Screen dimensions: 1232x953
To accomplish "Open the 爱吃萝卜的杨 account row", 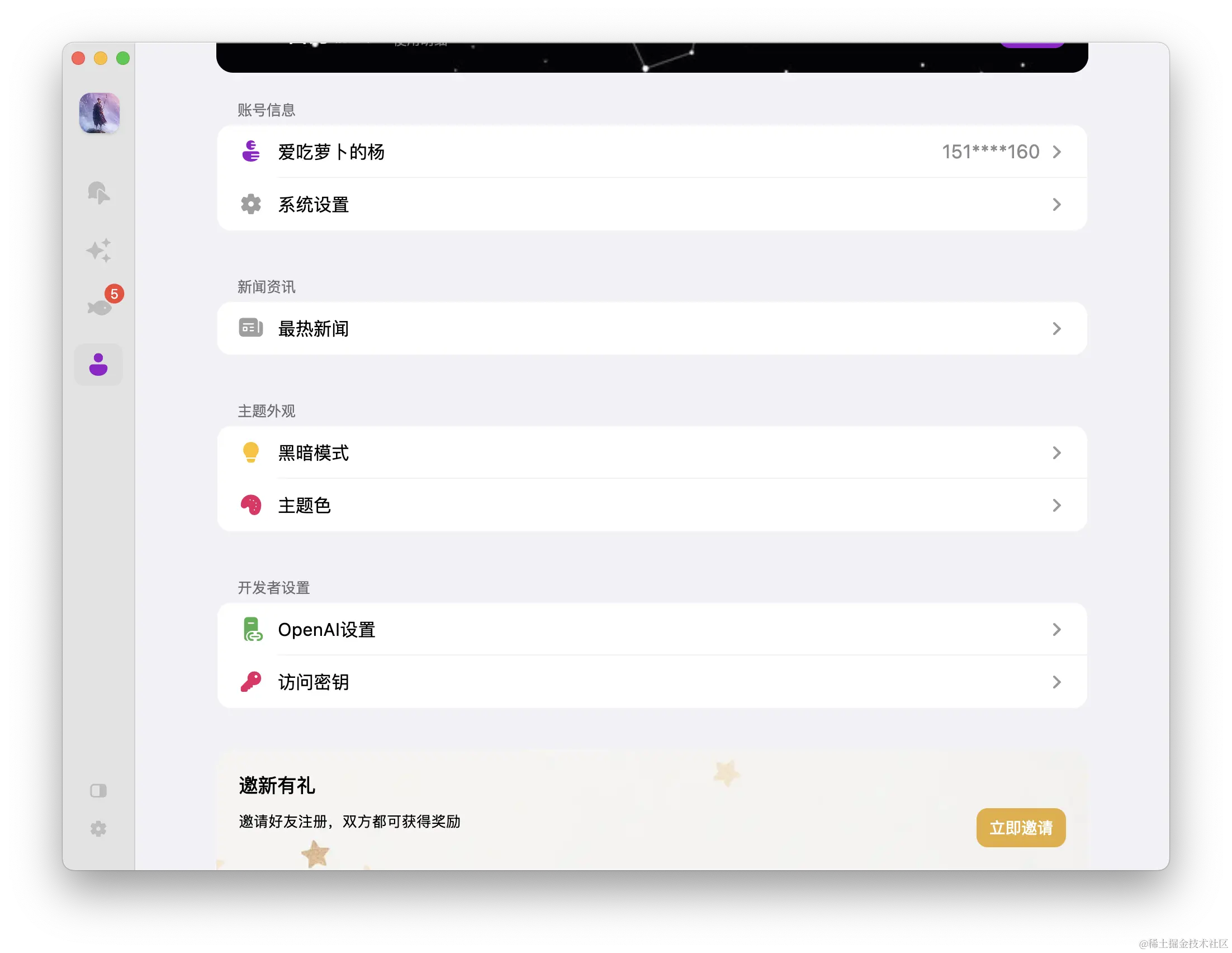I will 652,152.
